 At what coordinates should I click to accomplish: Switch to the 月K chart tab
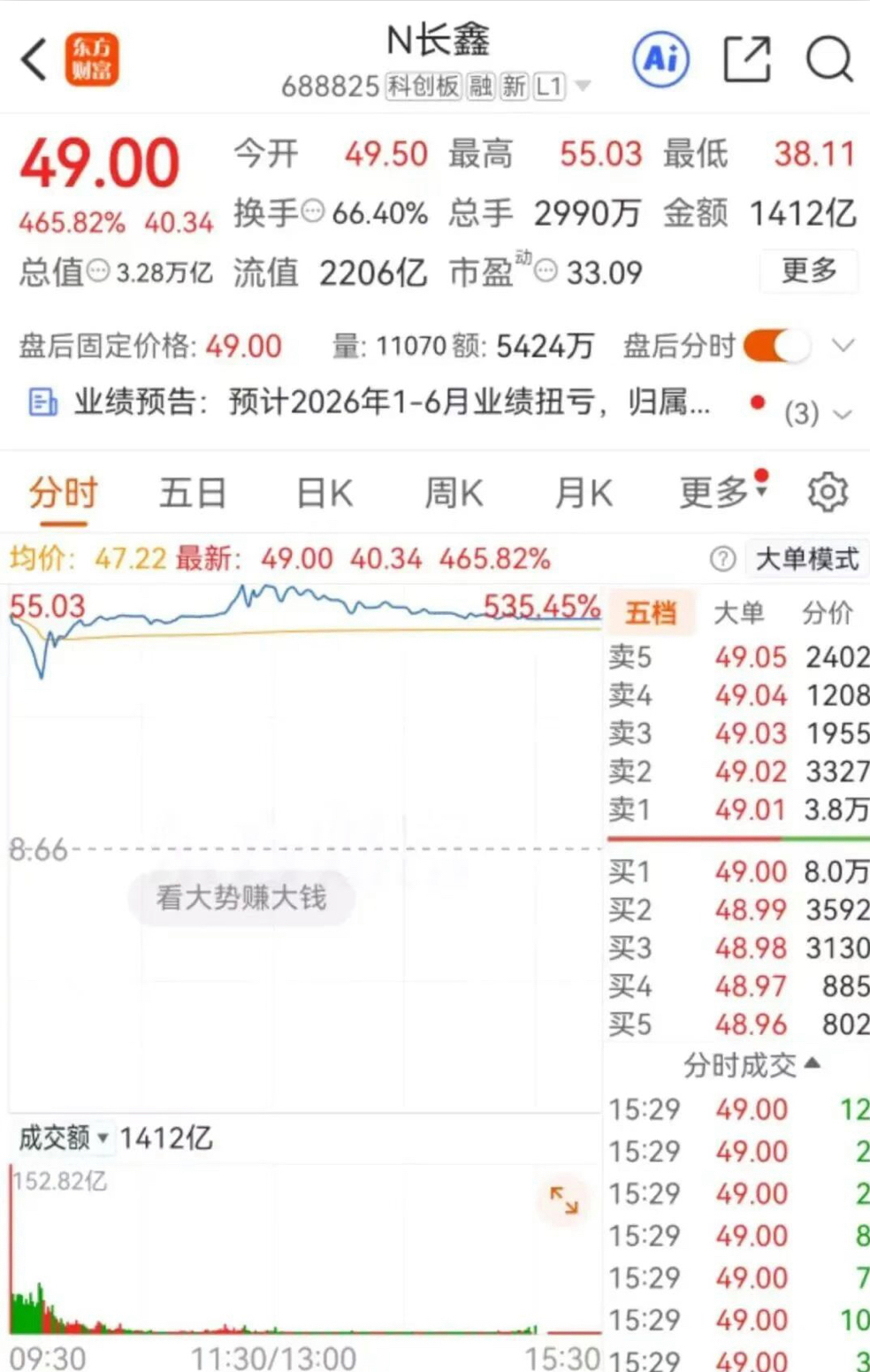584,493
